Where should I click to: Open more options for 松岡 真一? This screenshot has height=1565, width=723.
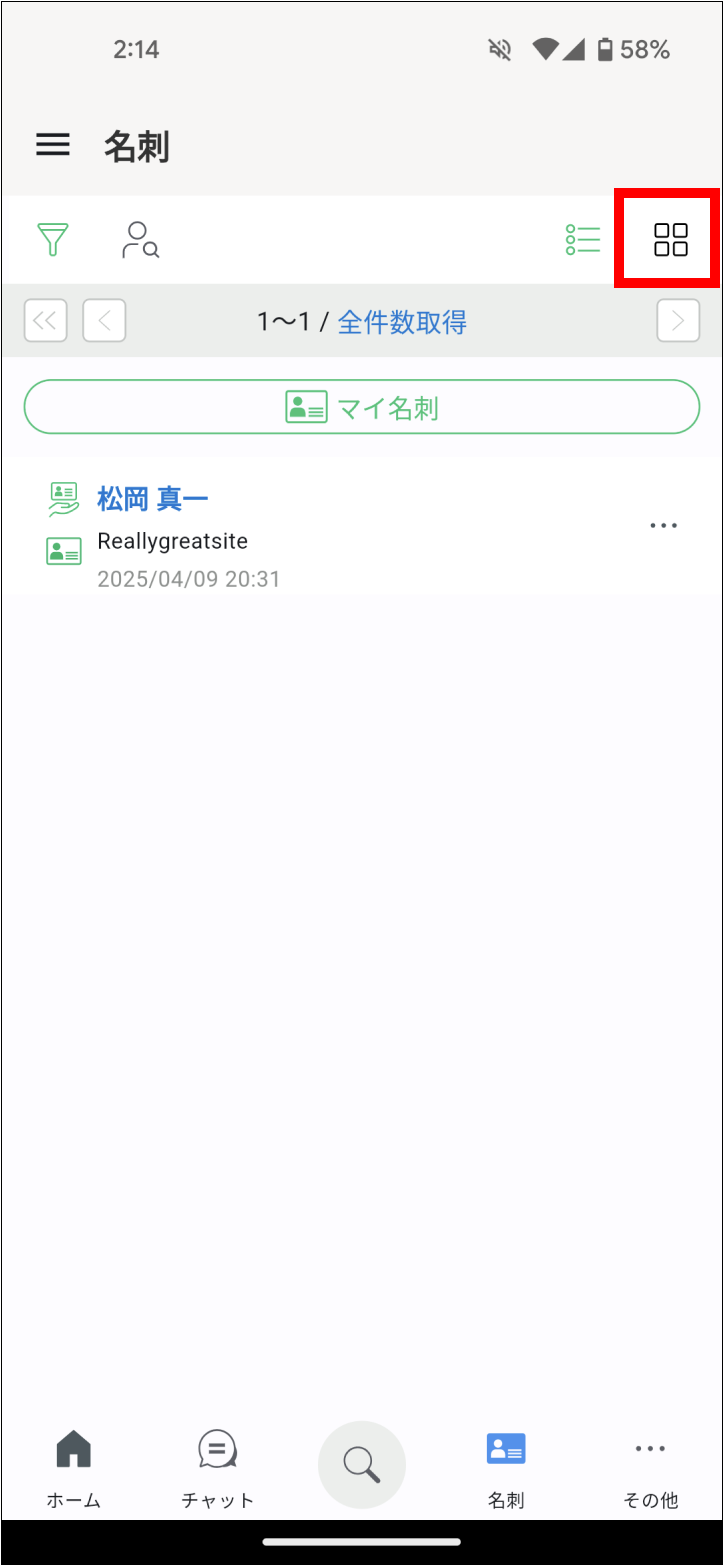pos(664,526)
